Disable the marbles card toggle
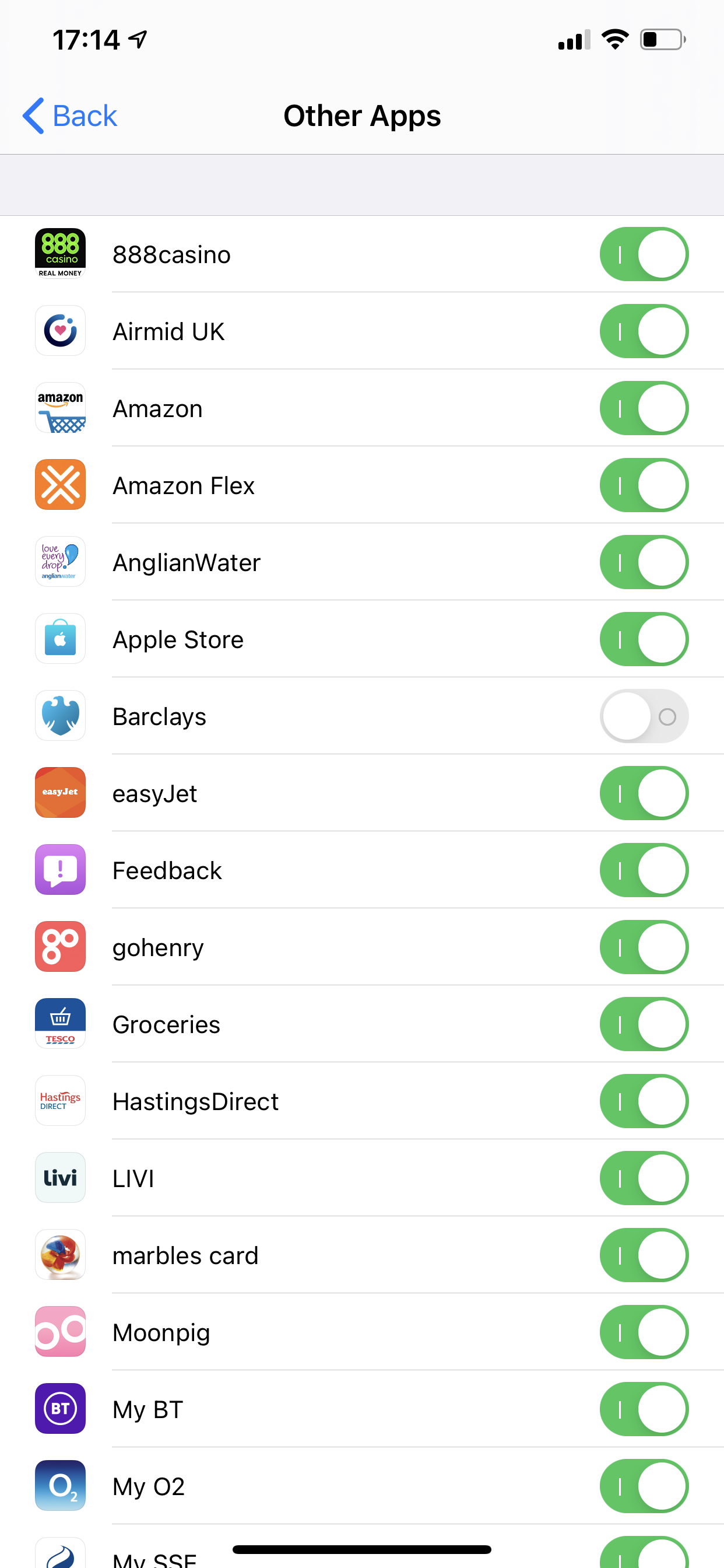Viewport: 724px width, 1568px height. (644, 1255)
